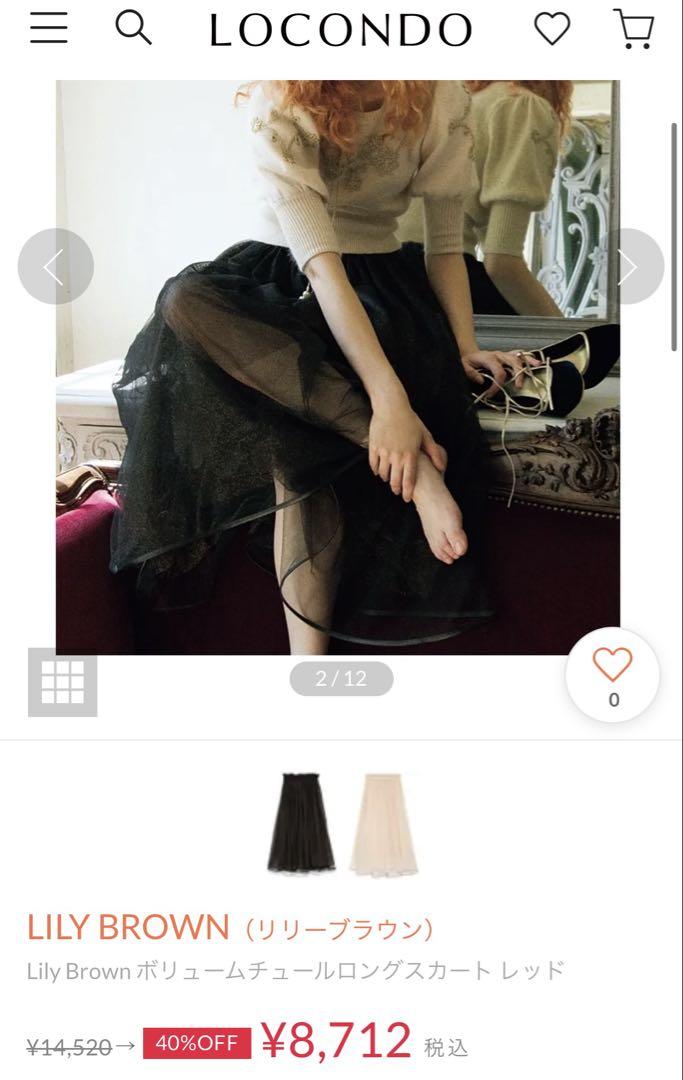
Task: Show the previous product photo
Action: [x=55, y=266]
